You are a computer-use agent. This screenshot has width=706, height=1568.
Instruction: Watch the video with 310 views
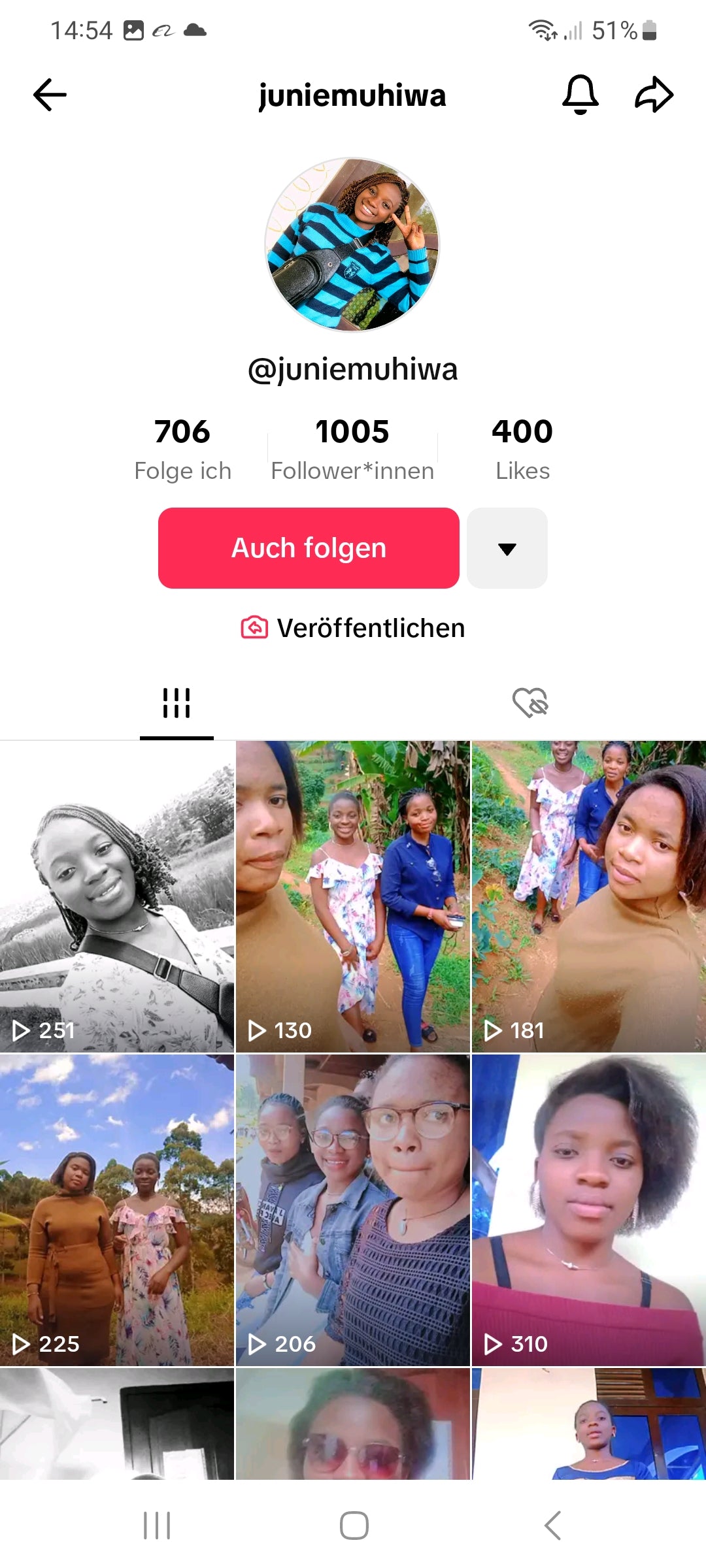click(x=588, y=1210)
